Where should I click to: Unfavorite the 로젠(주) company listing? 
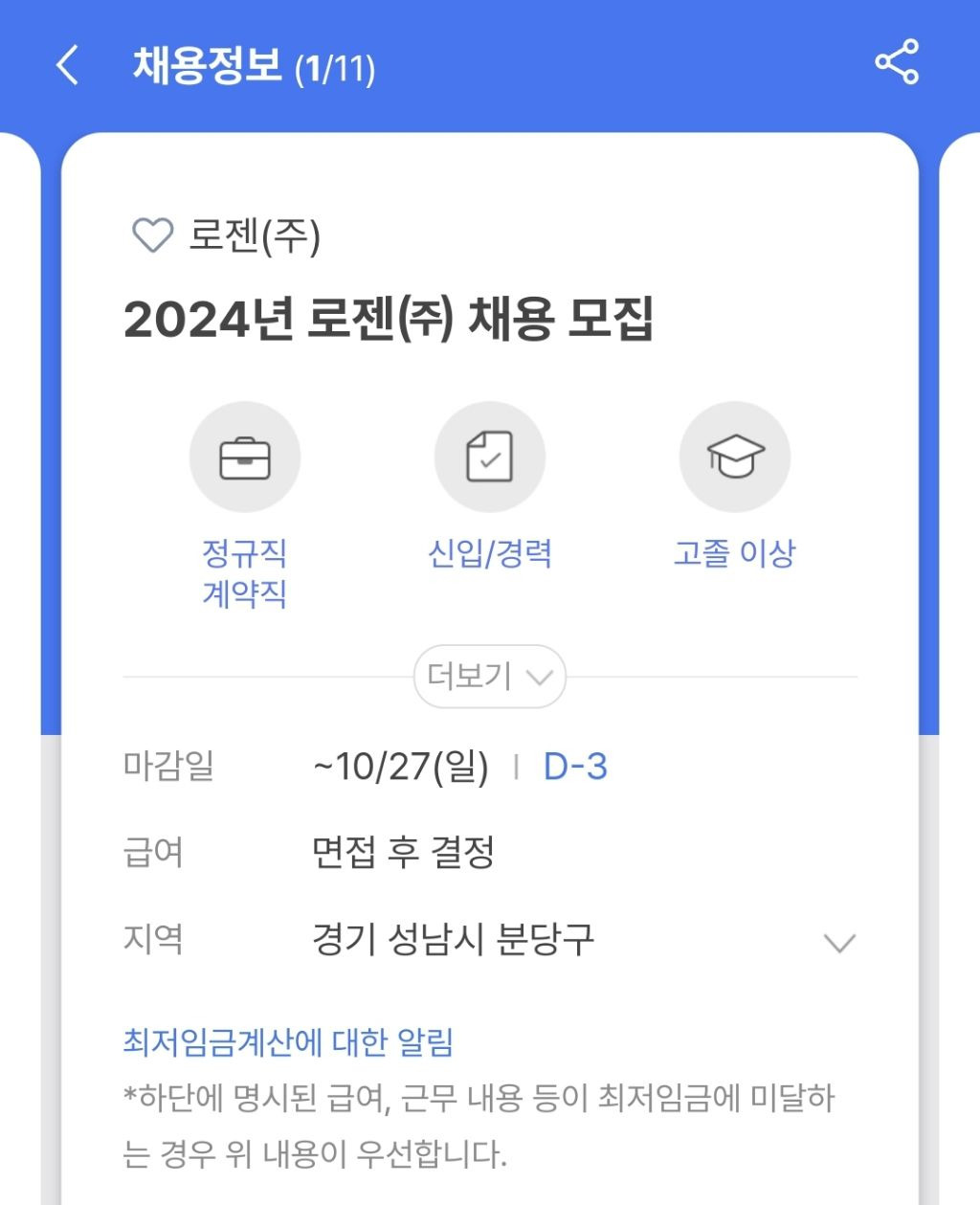[x=150, y=233]
